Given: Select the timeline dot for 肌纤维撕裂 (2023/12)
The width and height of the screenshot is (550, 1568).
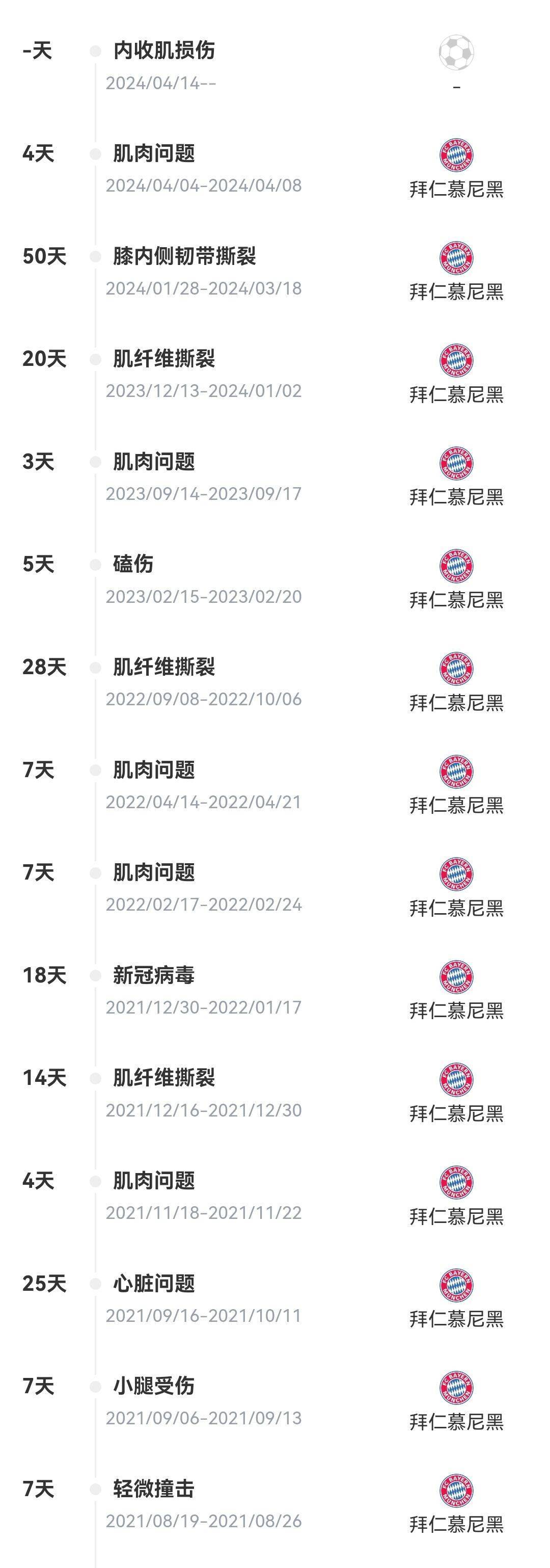Looking at the screenshot, I should coord(96,357).
